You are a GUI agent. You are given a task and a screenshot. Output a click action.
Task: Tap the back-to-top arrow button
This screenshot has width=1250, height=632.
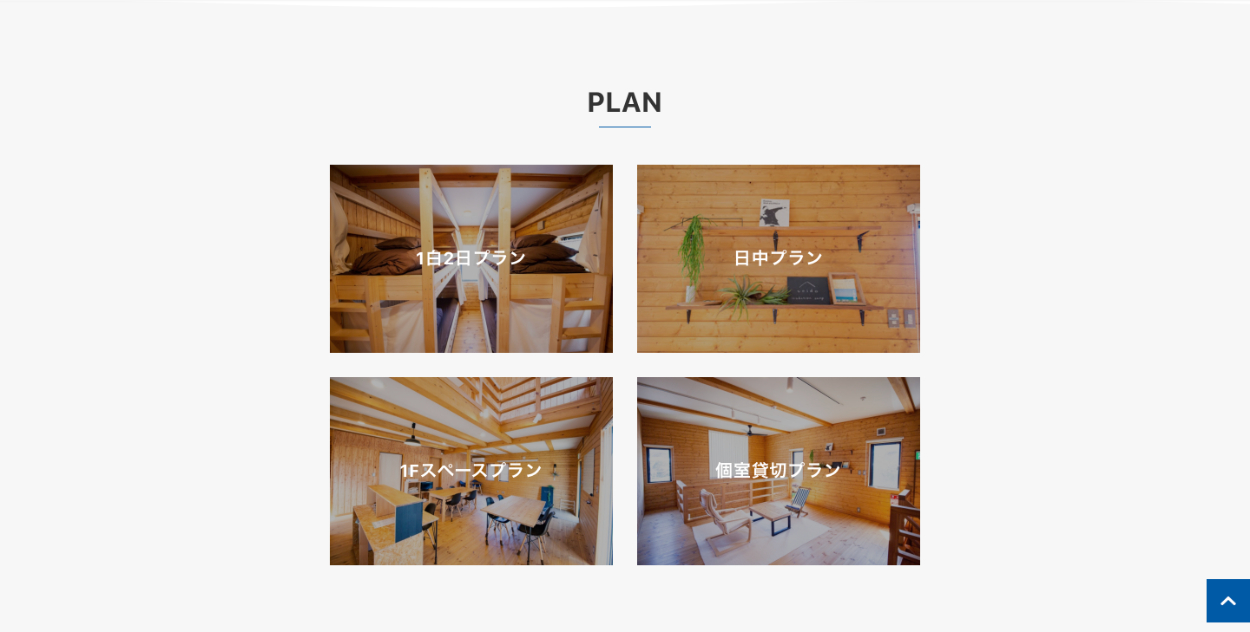[1227, 600]
